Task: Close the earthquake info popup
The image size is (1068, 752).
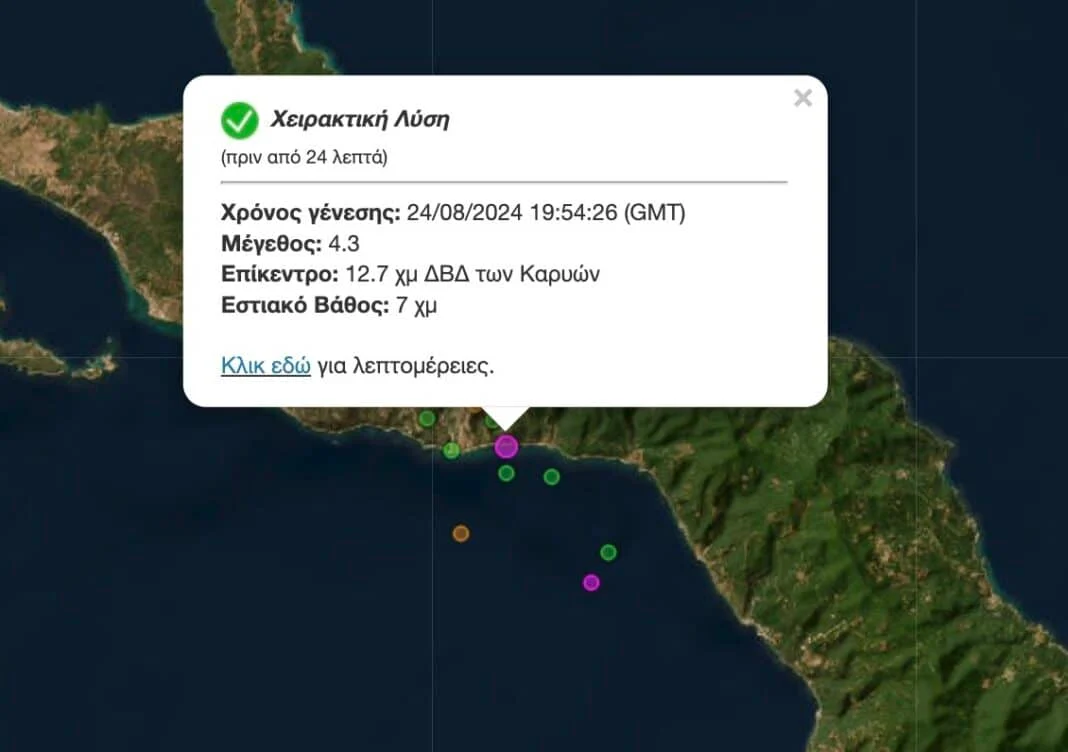Action: 802,98
